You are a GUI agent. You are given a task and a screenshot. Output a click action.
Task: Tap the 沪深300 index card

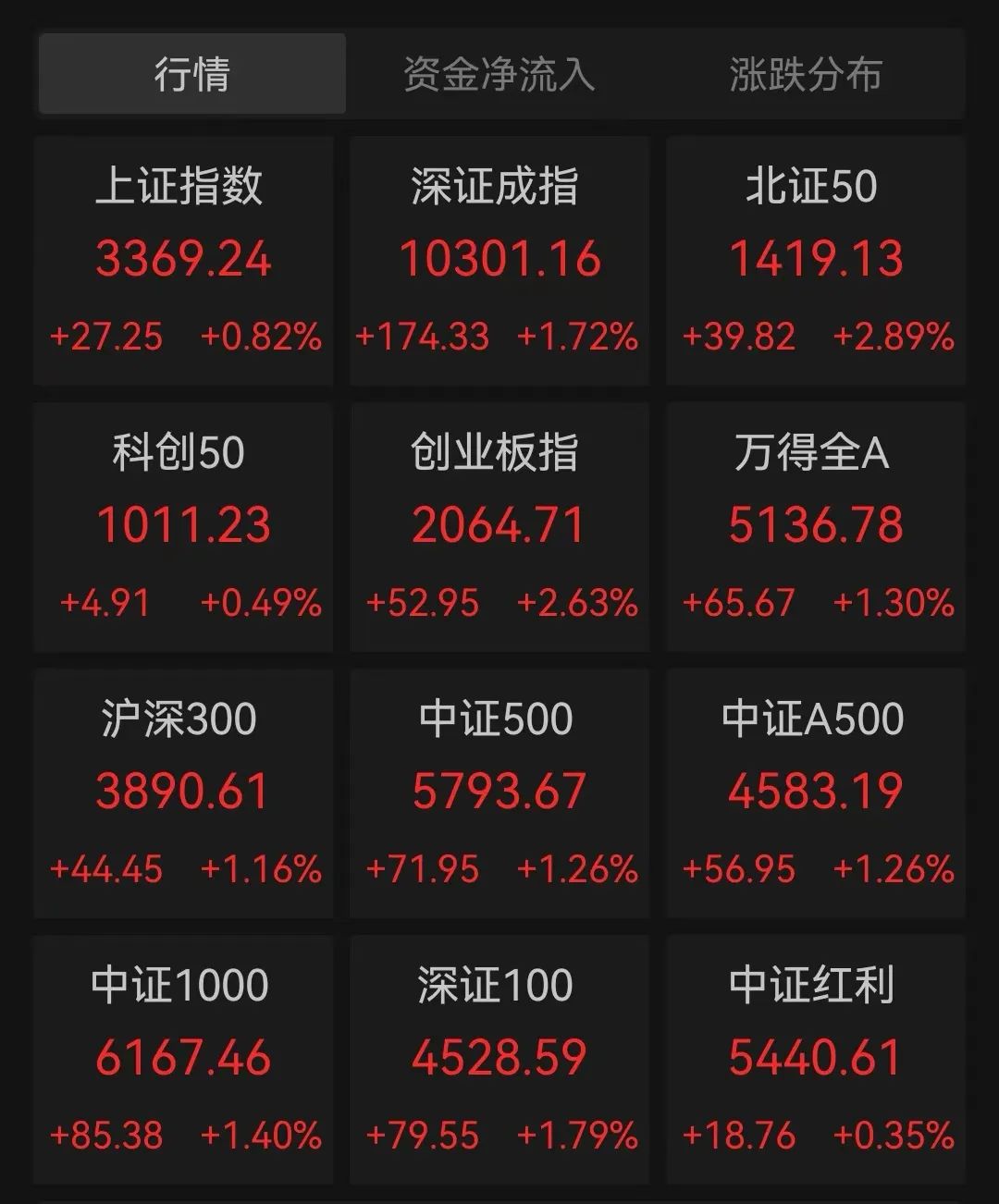(x=183, y=793)
